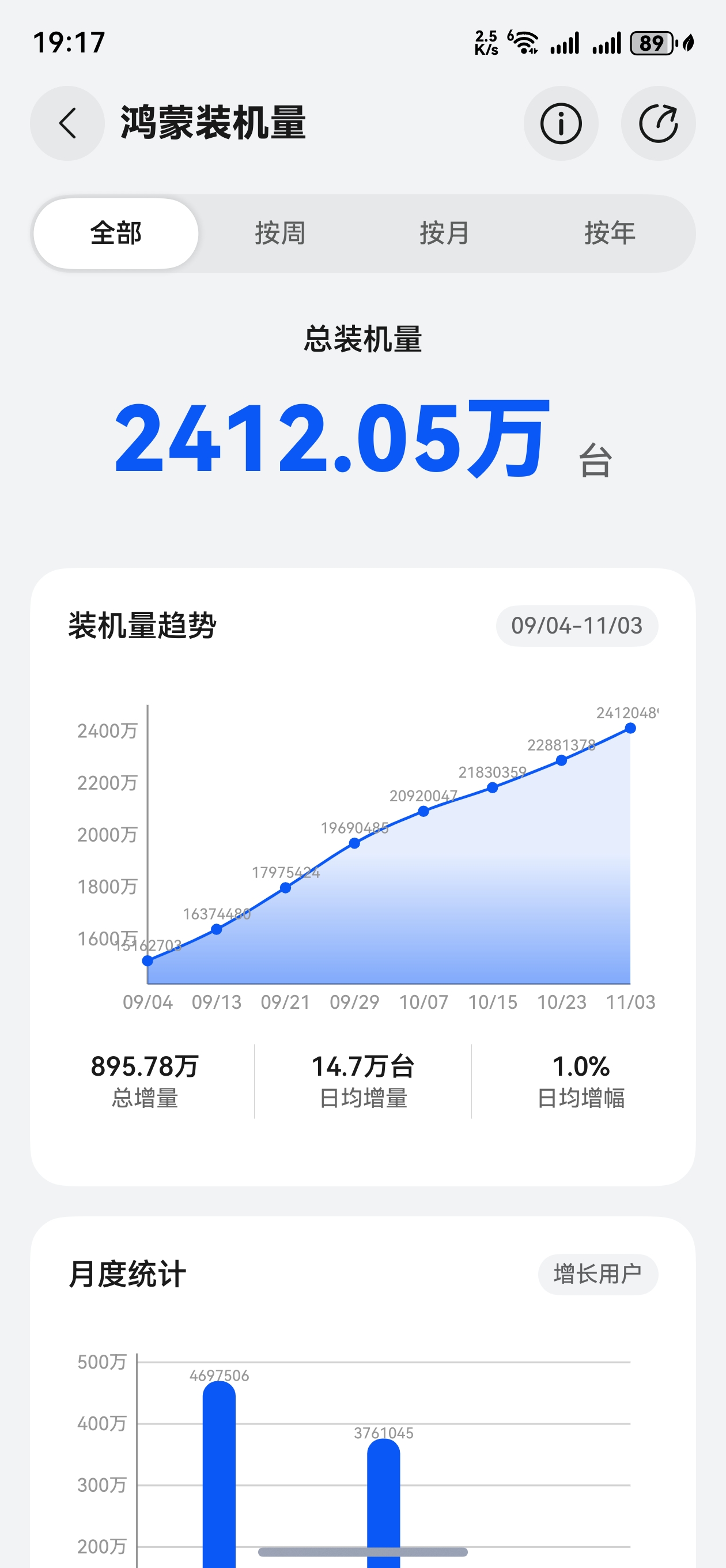
Task: Tap the 11/03 data point on trend chart
Action: [630, 728]
